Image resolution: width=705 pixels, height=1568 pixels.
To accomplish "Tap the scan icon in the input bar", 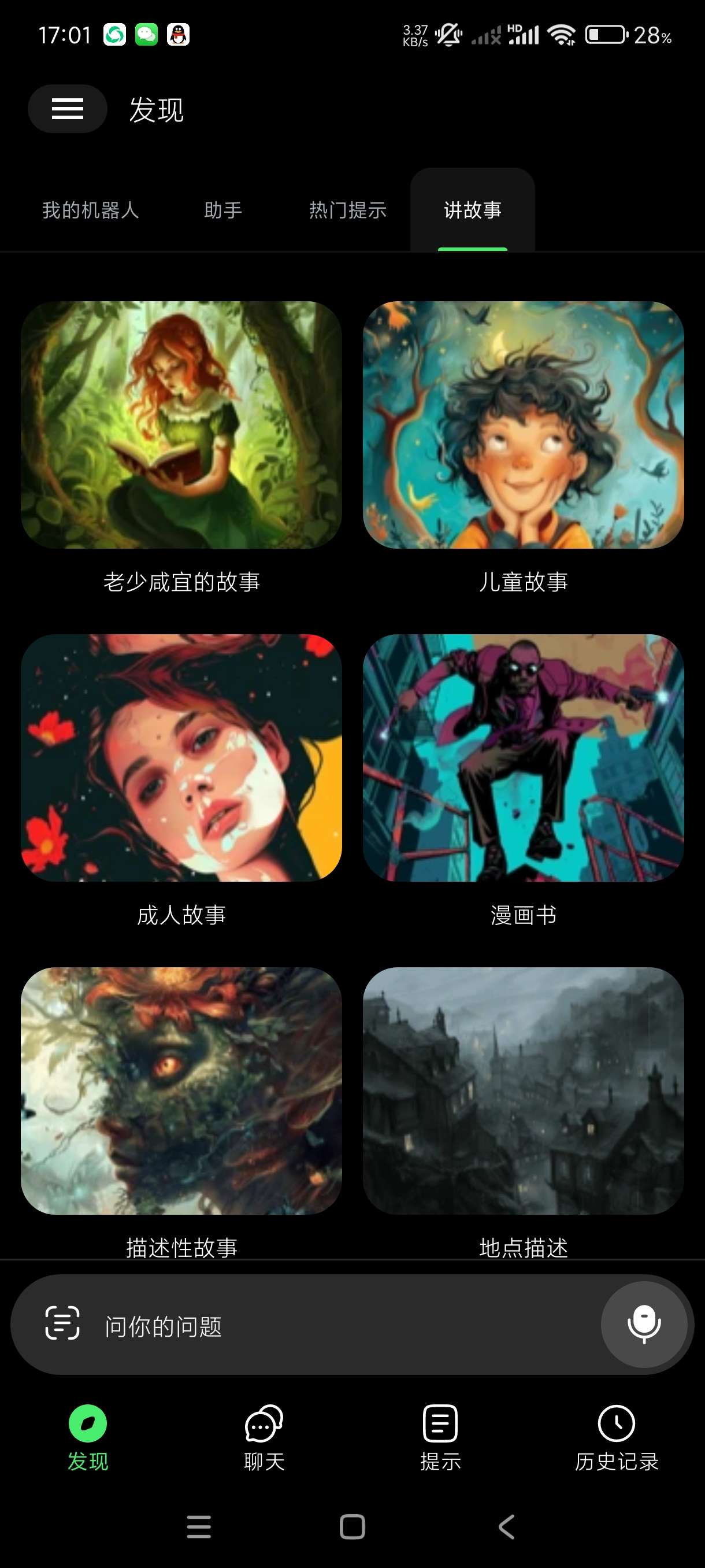I will (x=62, y=1323).
